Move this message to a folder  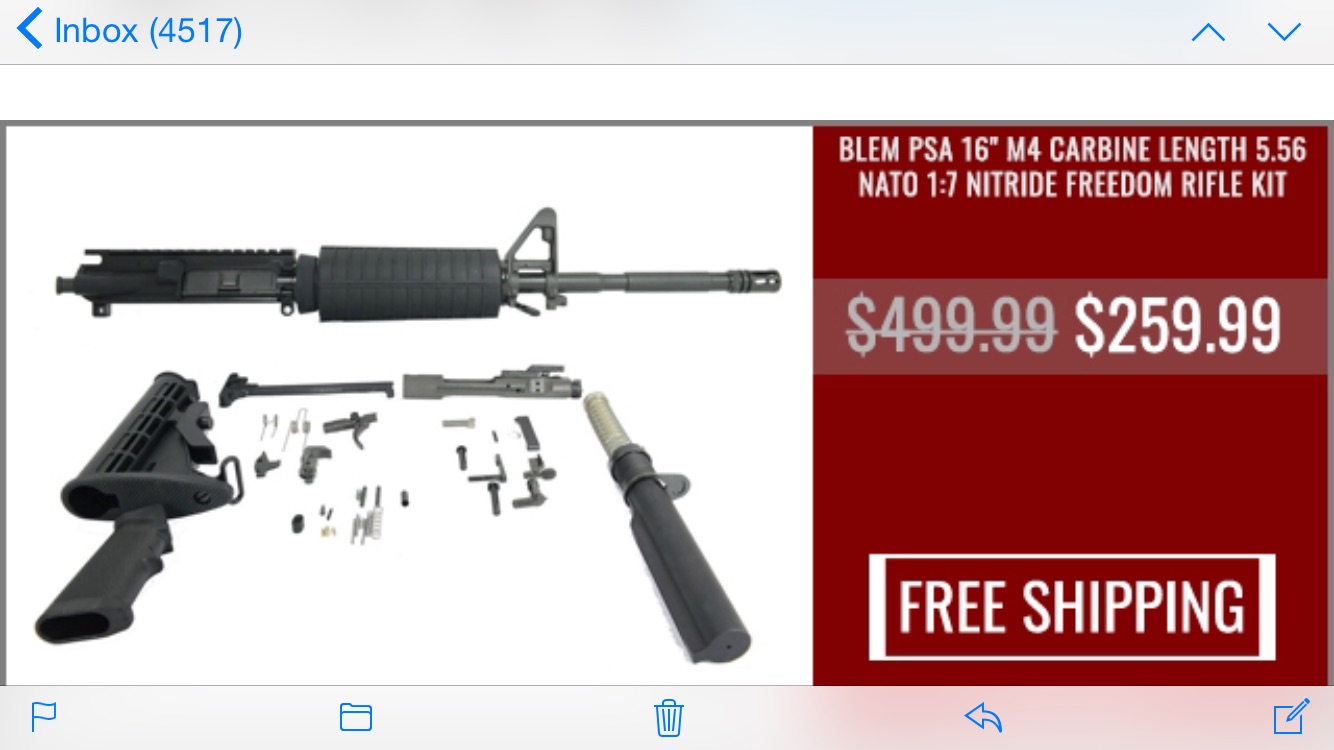(356, 717)
